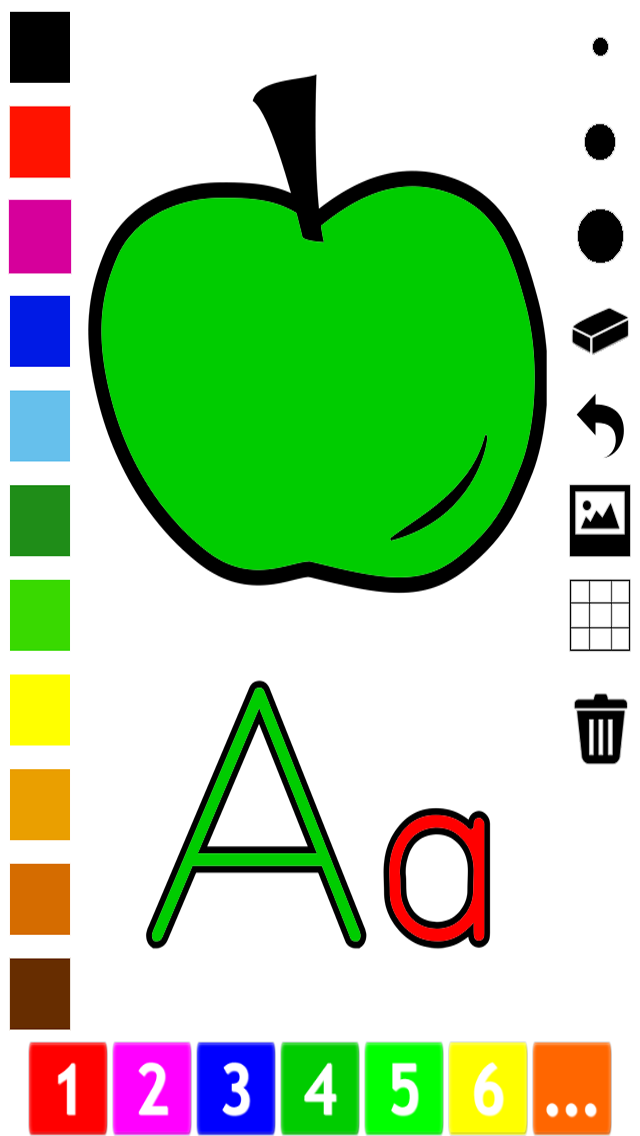640x1136 pixels.
Task: Tap the light green number 5 button
Action: point(404,1088)
